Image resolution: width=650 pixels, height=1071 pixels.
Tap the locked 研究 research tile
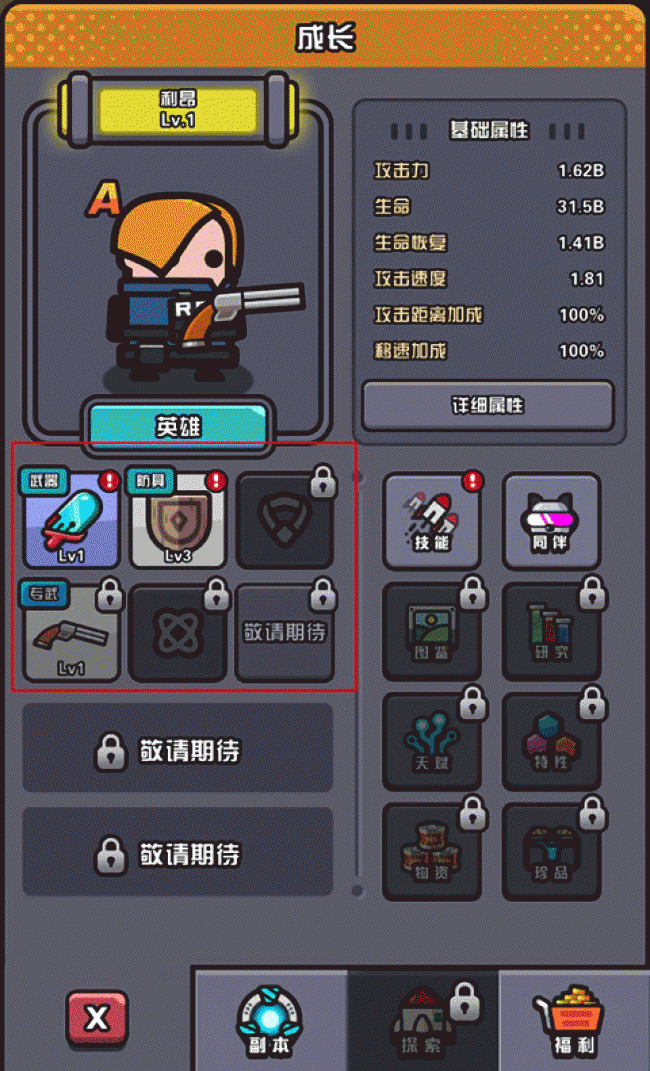(551, 632)
